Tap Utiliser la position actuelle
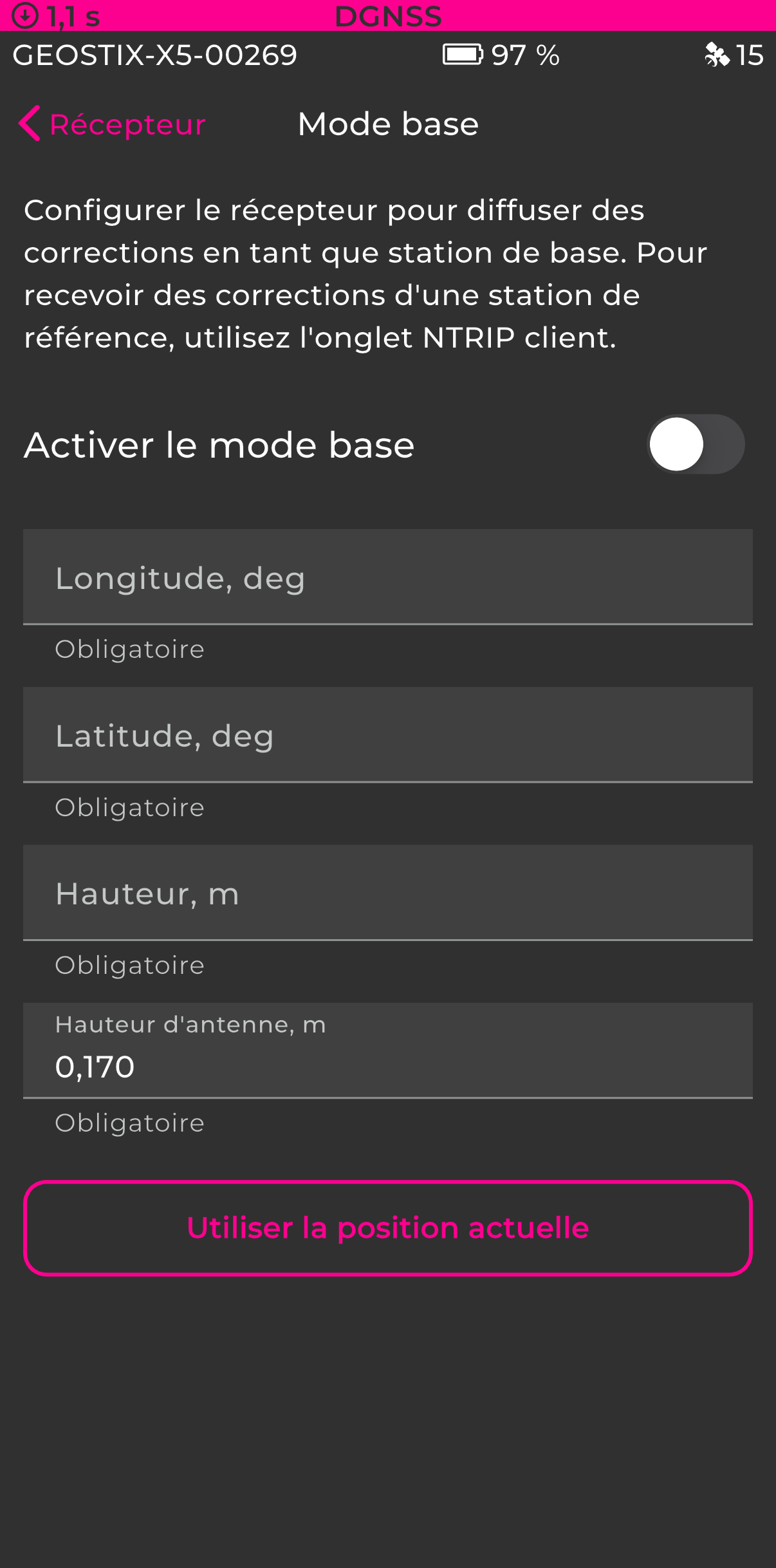The height and width of the screenshot is (1568, 776). coord(387,1227)
